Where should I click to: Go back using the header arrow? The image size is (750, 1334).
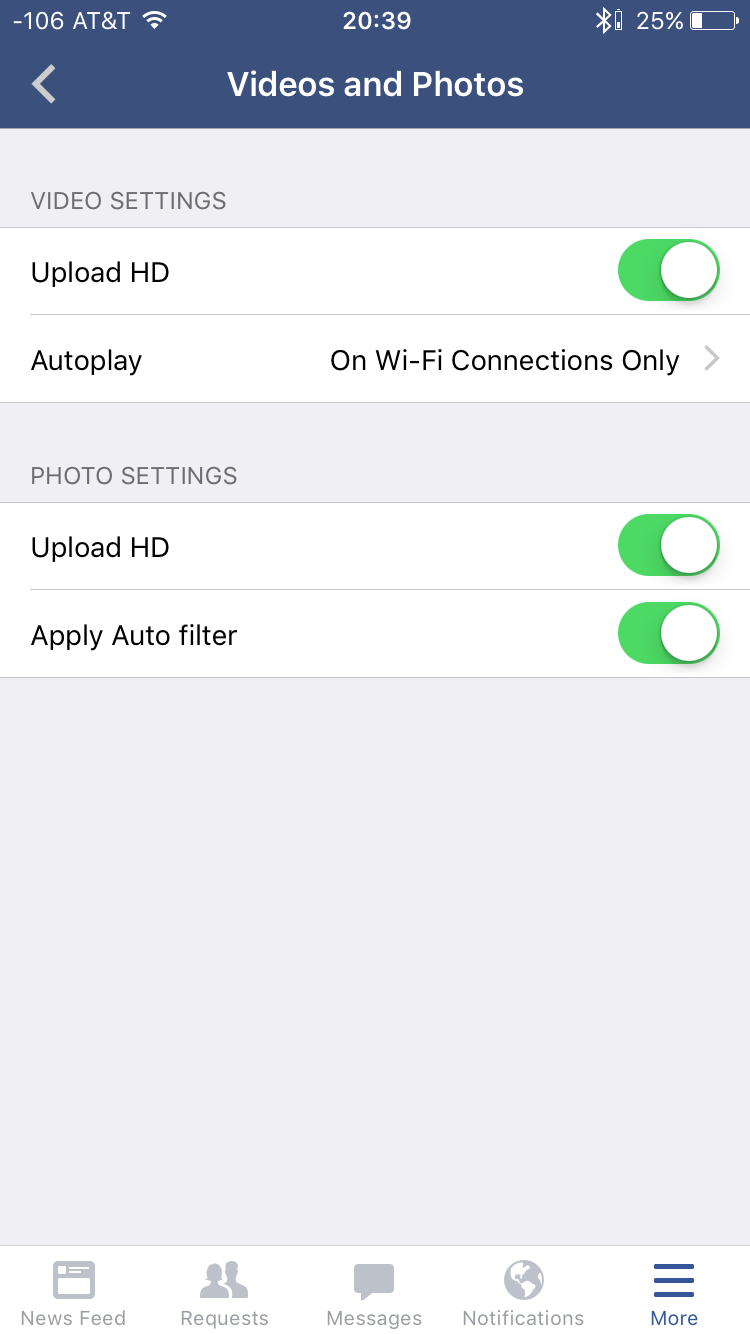coord(44,85)
